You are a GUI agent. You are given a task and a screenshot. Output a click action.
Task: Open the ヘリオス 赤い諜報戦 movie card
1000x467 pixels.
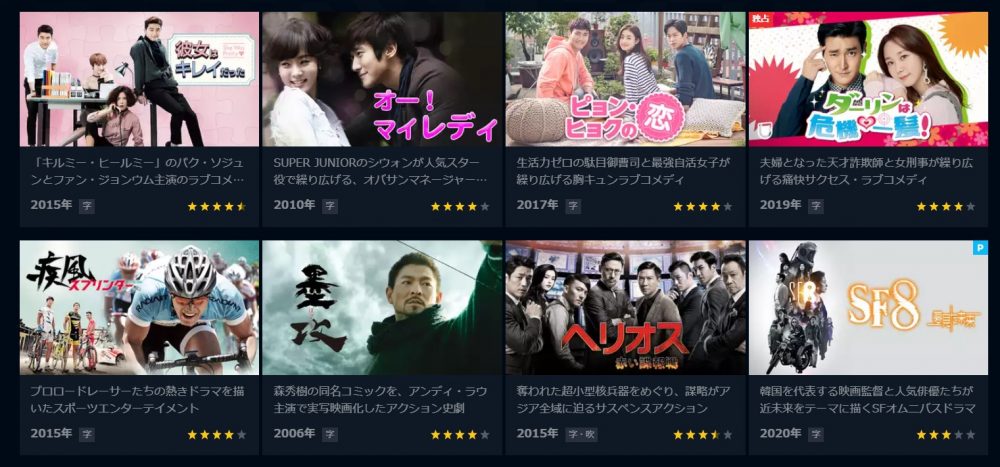[625, 307]
